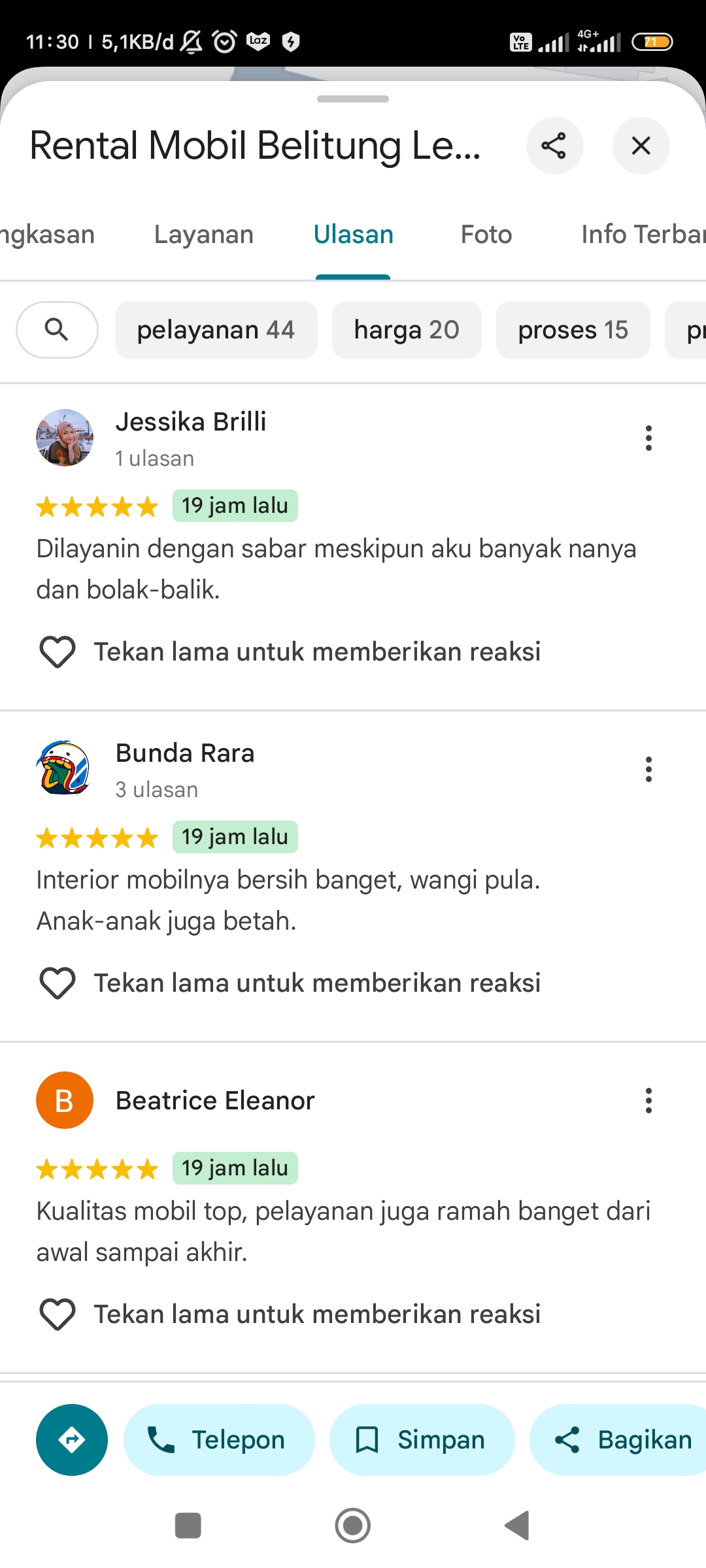706x1568 pixels.
Task: Call the business via Telepon
Action: tap(219, 1439)
